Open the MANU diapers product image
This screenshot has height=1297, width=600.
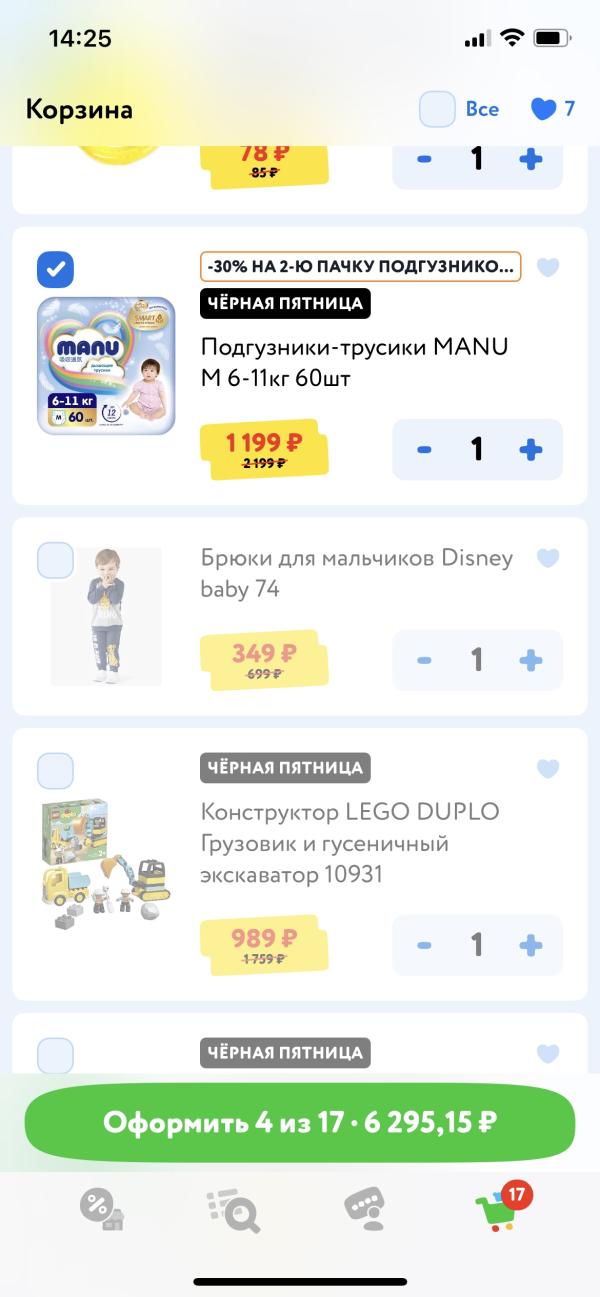(x=106, y=366)
